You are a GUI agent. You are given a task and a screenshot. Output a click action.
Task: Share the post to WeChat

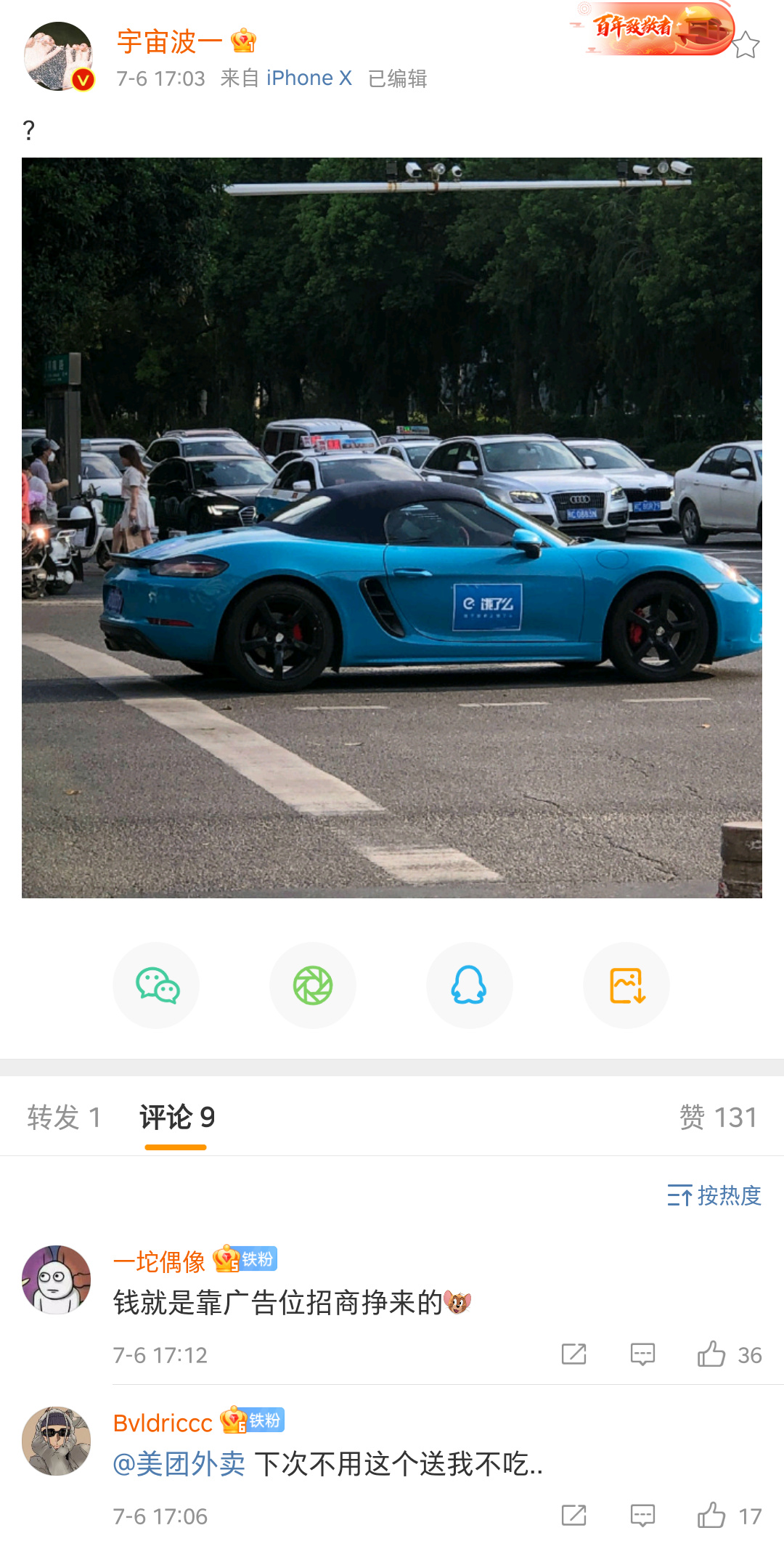pyautogui.click(x=157, y=985)
